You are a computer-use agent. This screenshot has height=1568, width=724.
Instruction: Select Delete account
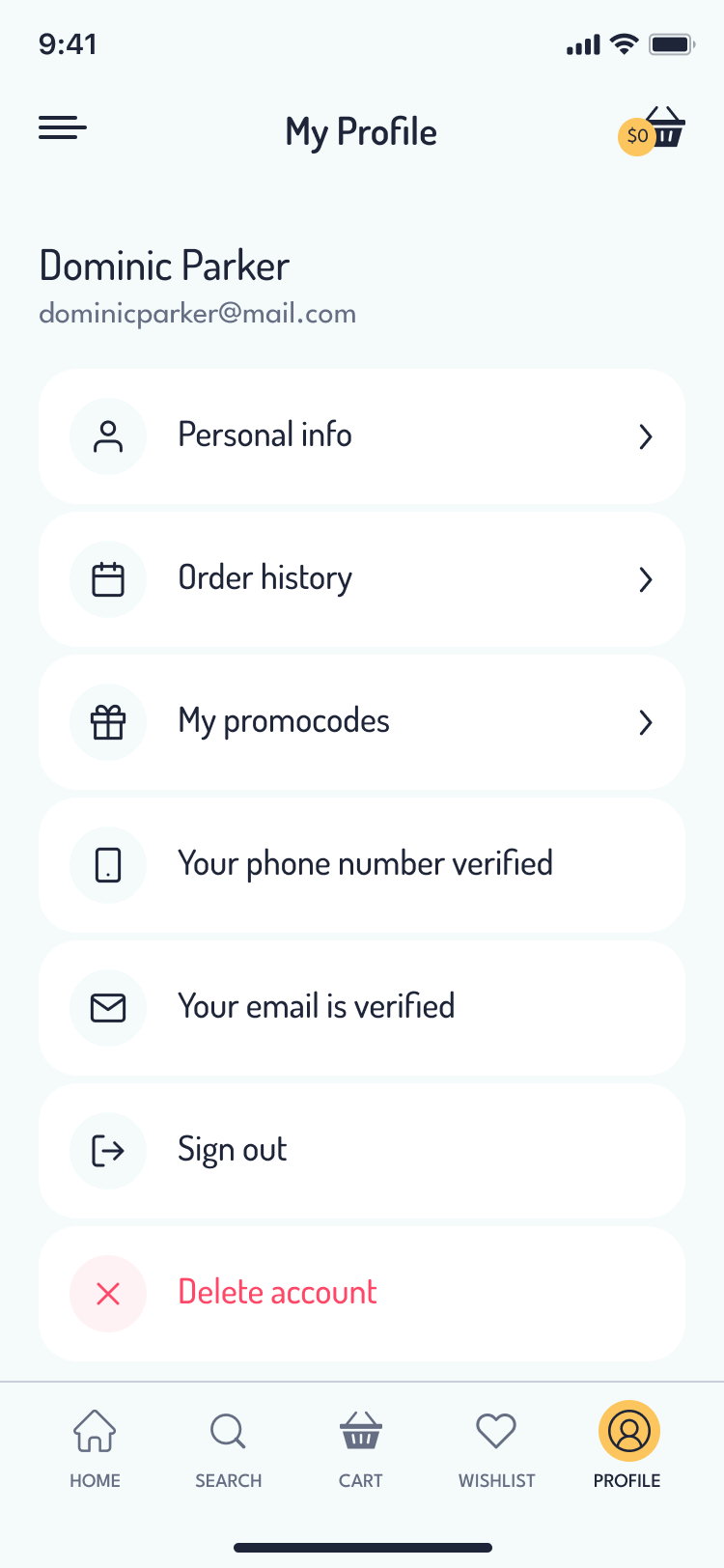pos(362,1294)
